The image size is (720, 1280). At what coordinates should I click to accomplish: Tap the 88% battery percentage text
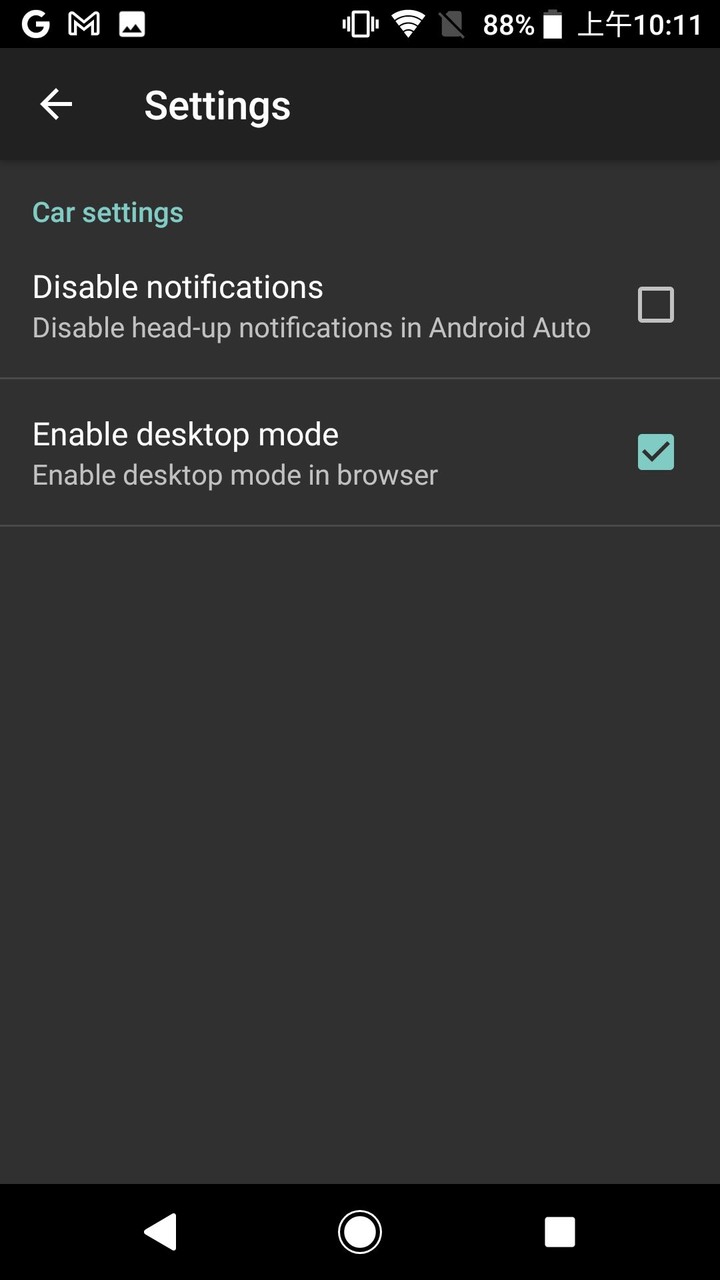pyautogui.click(x=507, y=23)
